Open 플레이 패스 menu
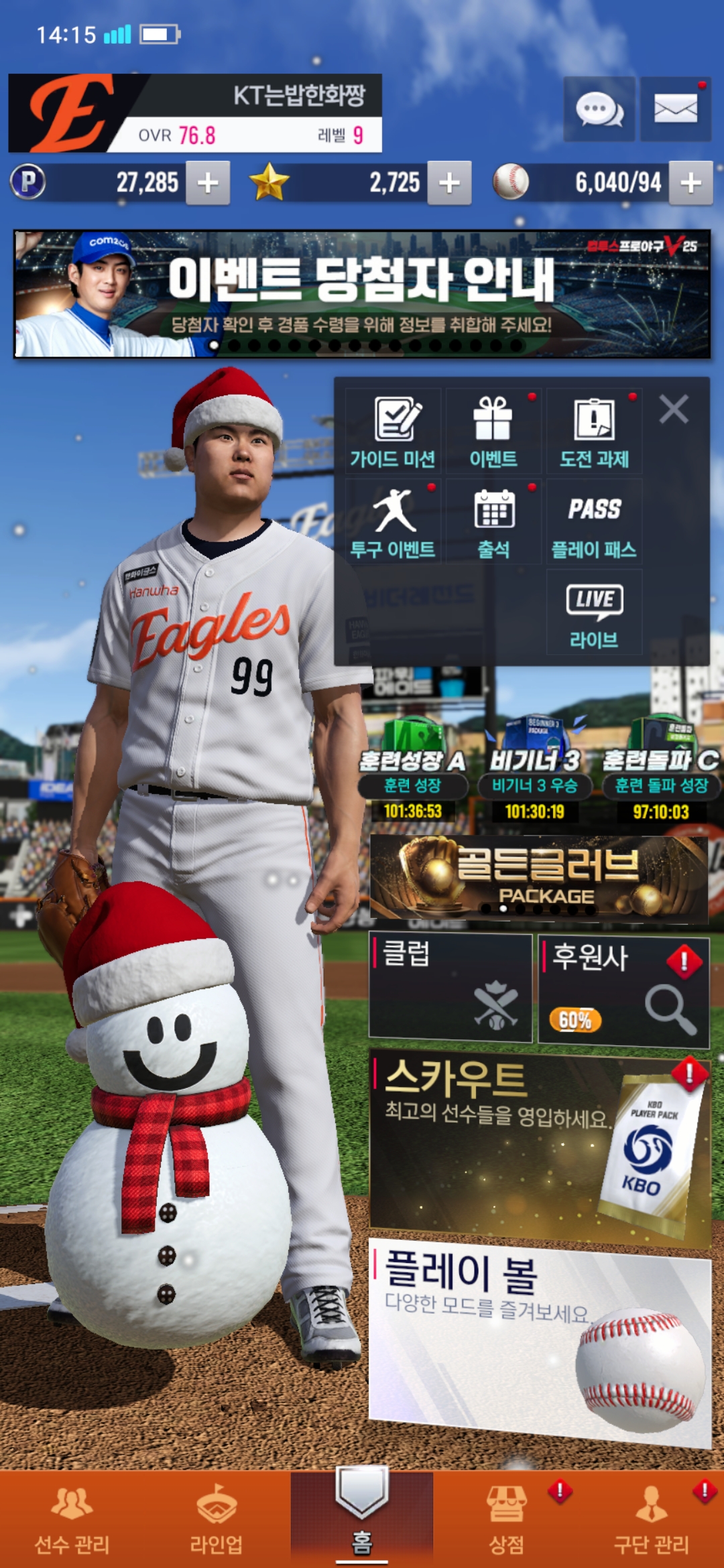The height and width of the screenshot is (1568, 724). click(x=594, y=523)
